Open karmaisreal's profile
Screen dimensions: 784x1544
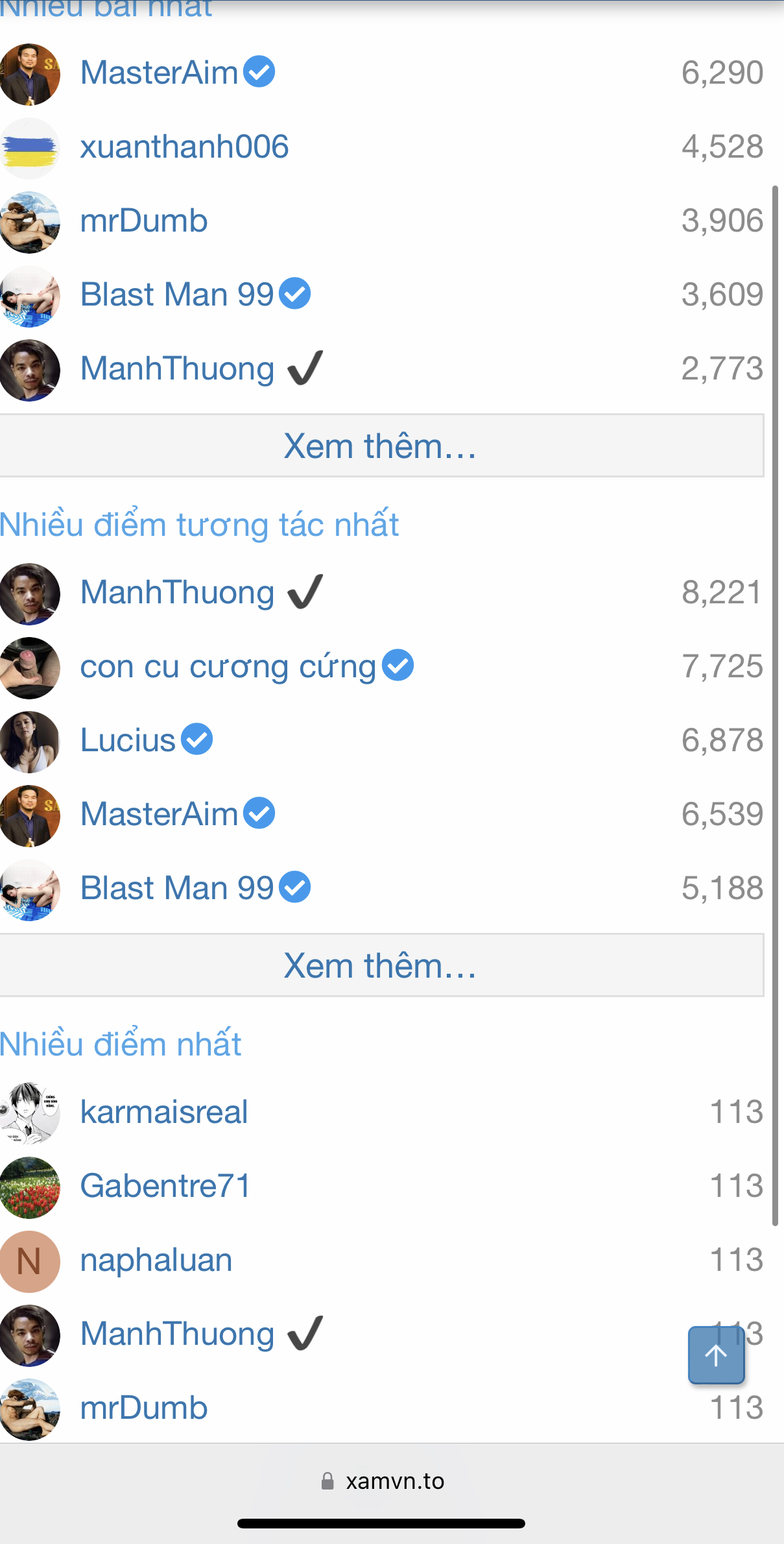tap(163, 1112)
